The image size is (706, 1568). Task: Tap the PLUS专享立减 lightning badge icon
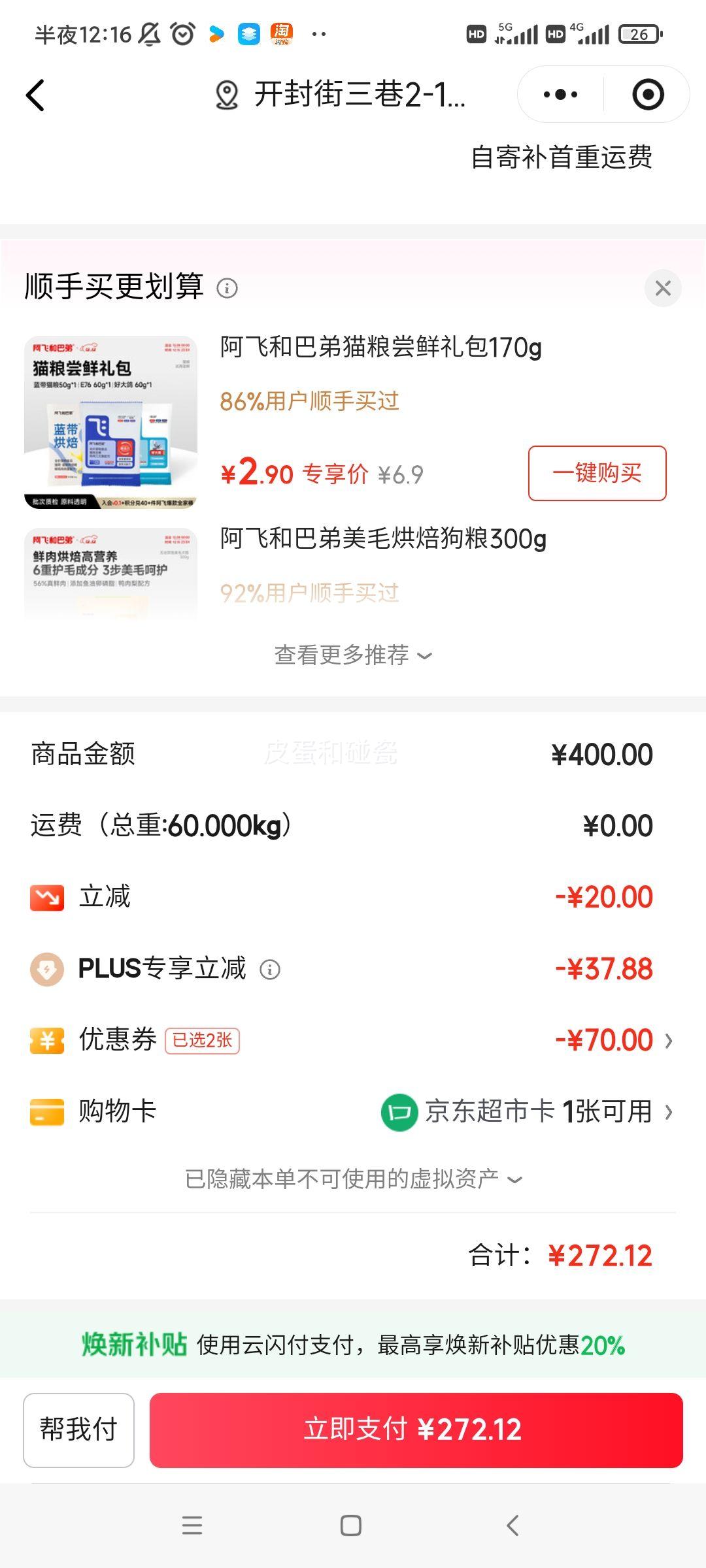click(47, 969)
